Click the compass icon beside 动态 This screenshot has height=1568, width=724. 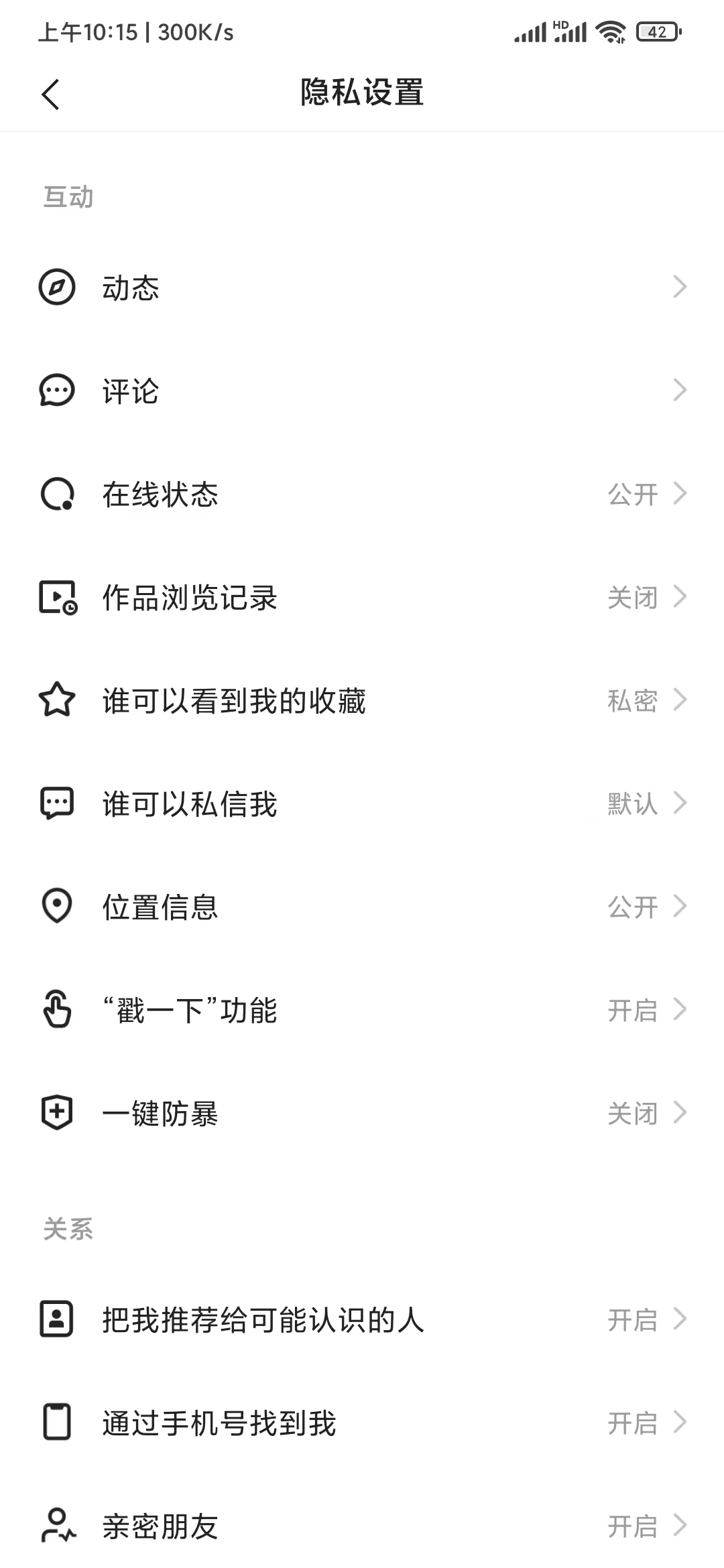(57, 288)
